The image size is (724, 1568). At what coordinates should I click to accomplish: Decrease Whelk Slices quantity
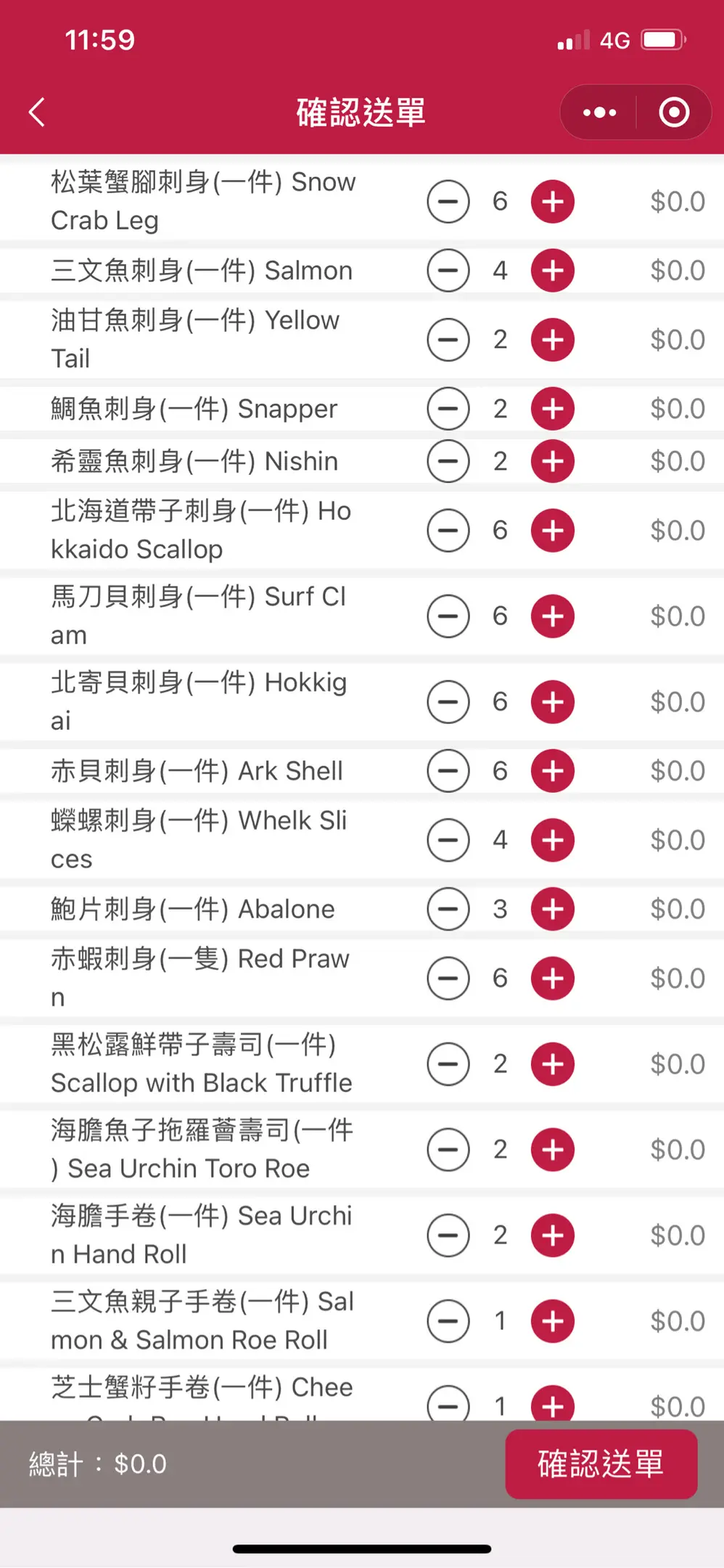point(448,840)
